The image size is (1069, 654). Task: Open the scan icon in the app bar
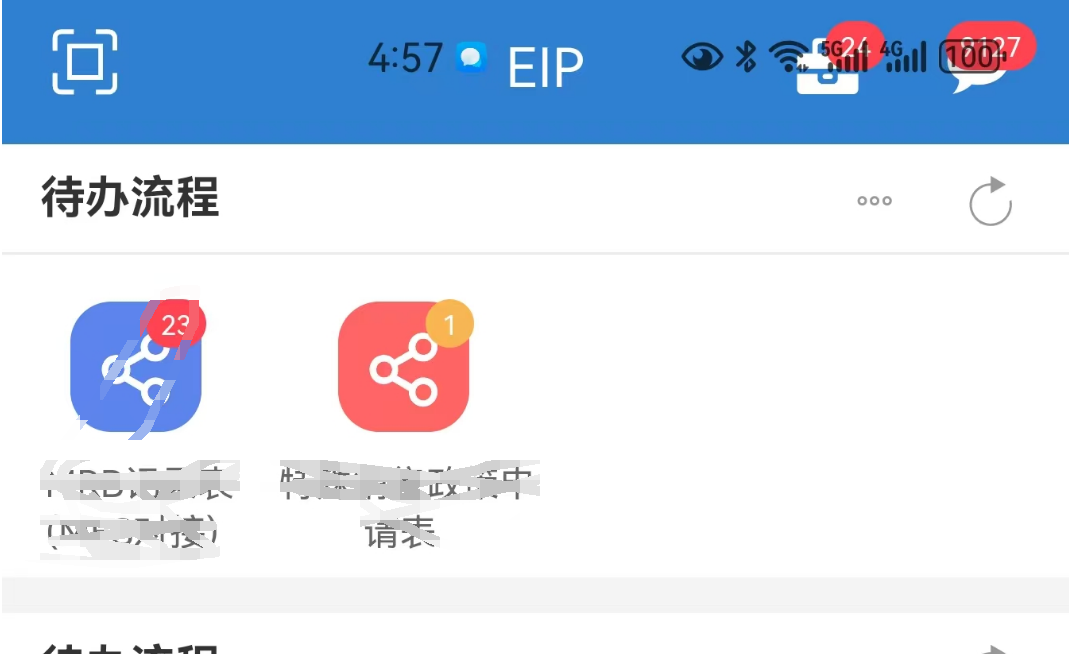click(x=85, y=62)
